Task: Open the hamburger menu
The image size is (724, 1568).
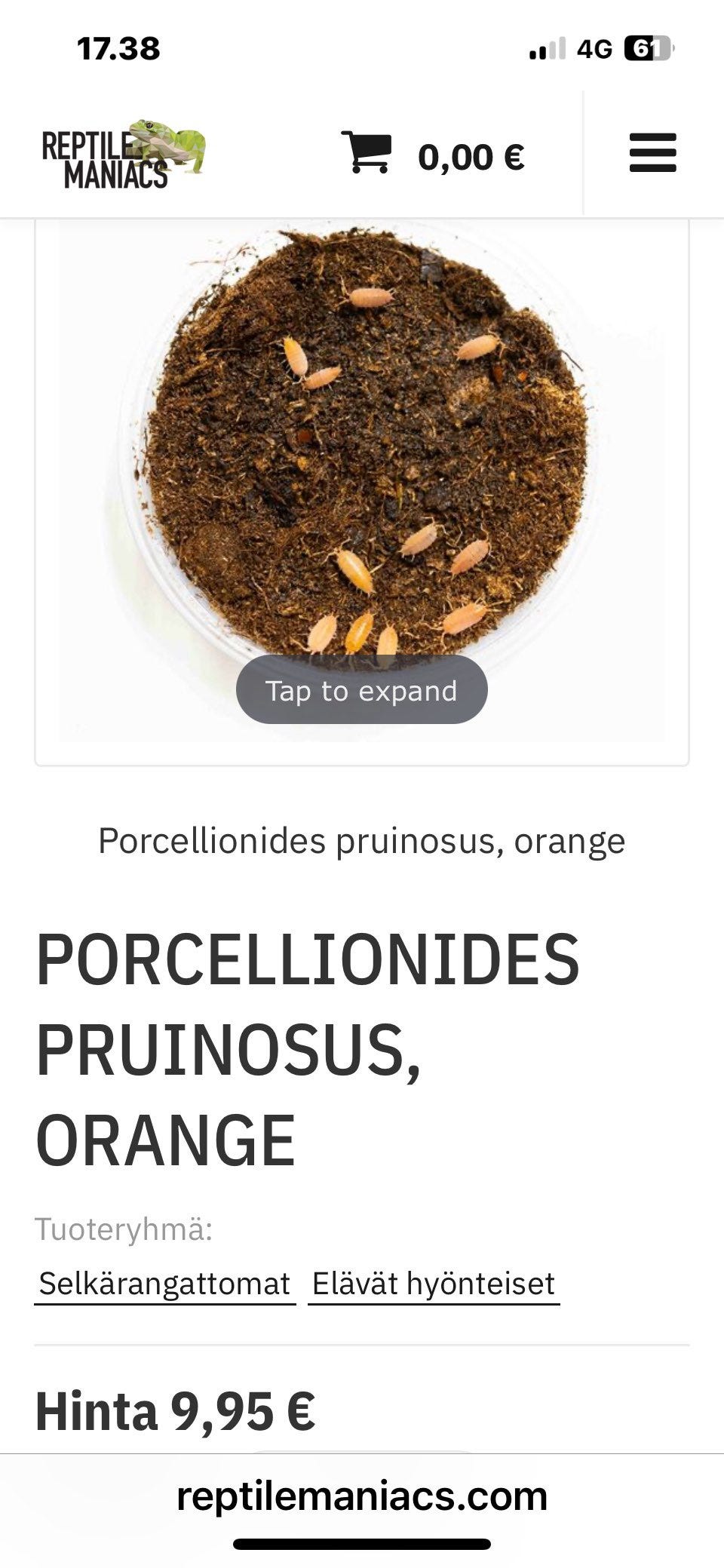Action: pyautogui.click(x=652, y=153)
